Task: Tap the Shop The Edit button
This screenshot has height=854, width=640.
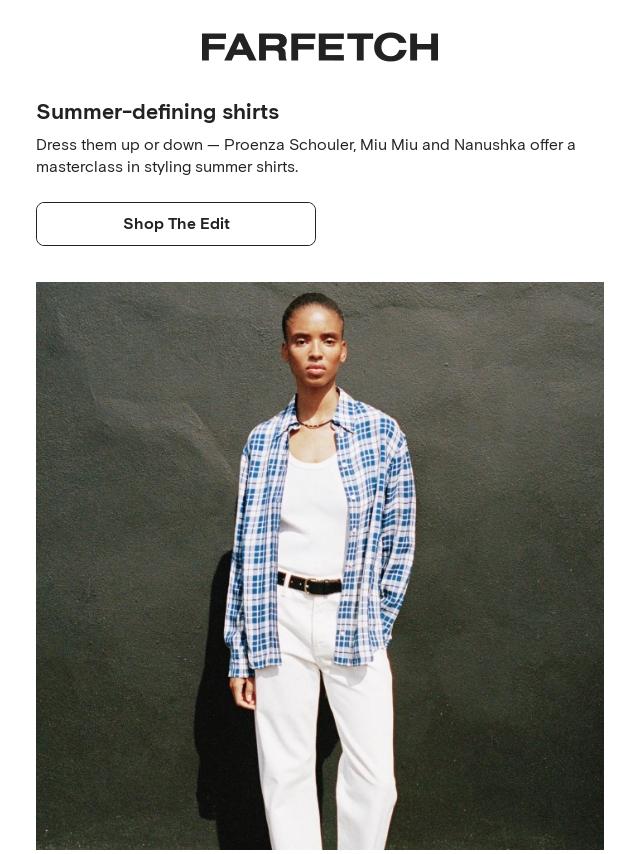Action: coord(176,224)
